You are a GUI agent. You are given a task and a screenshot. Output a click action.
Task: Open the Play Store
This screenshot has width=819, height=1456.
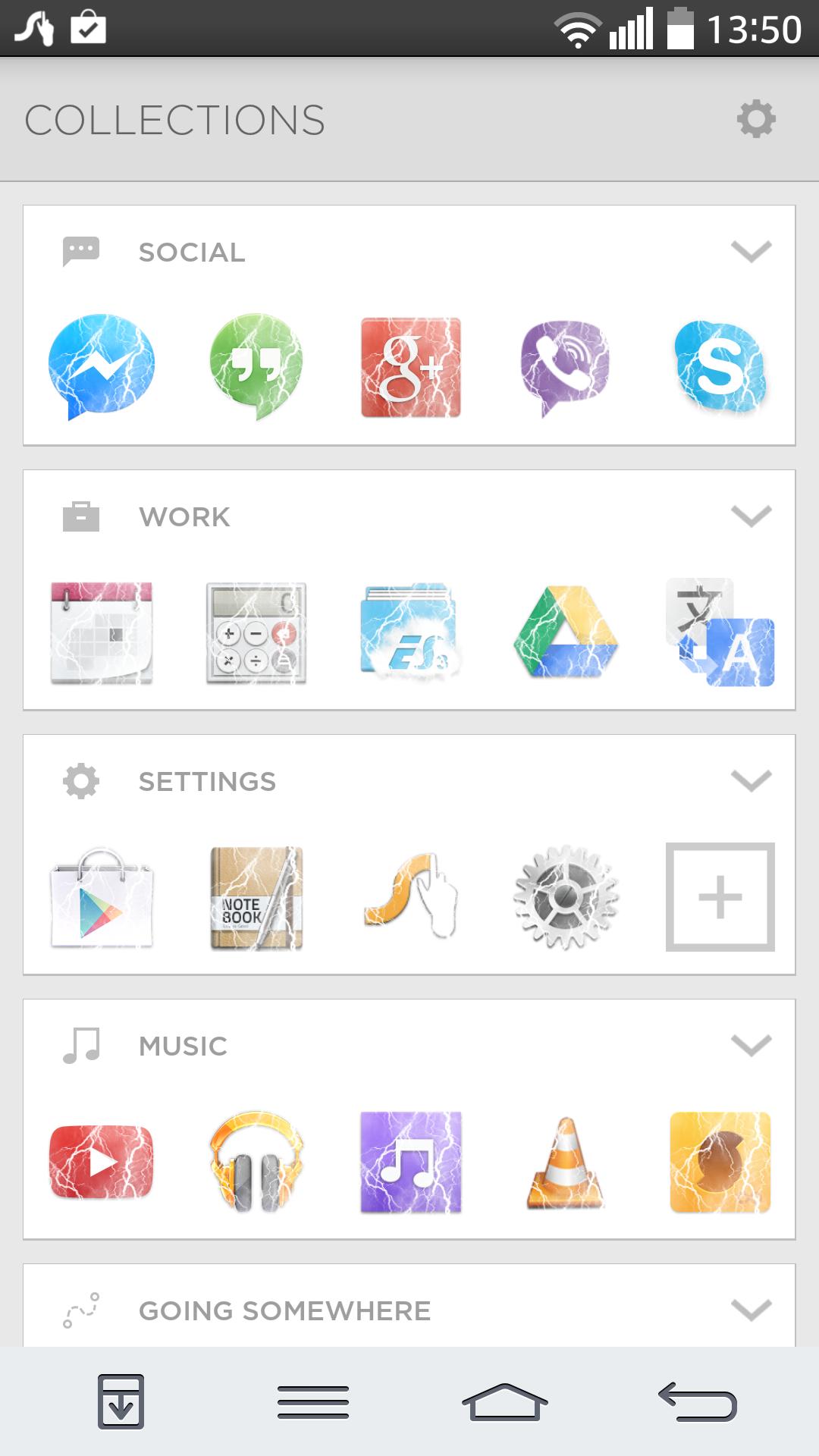click(102, 898)
